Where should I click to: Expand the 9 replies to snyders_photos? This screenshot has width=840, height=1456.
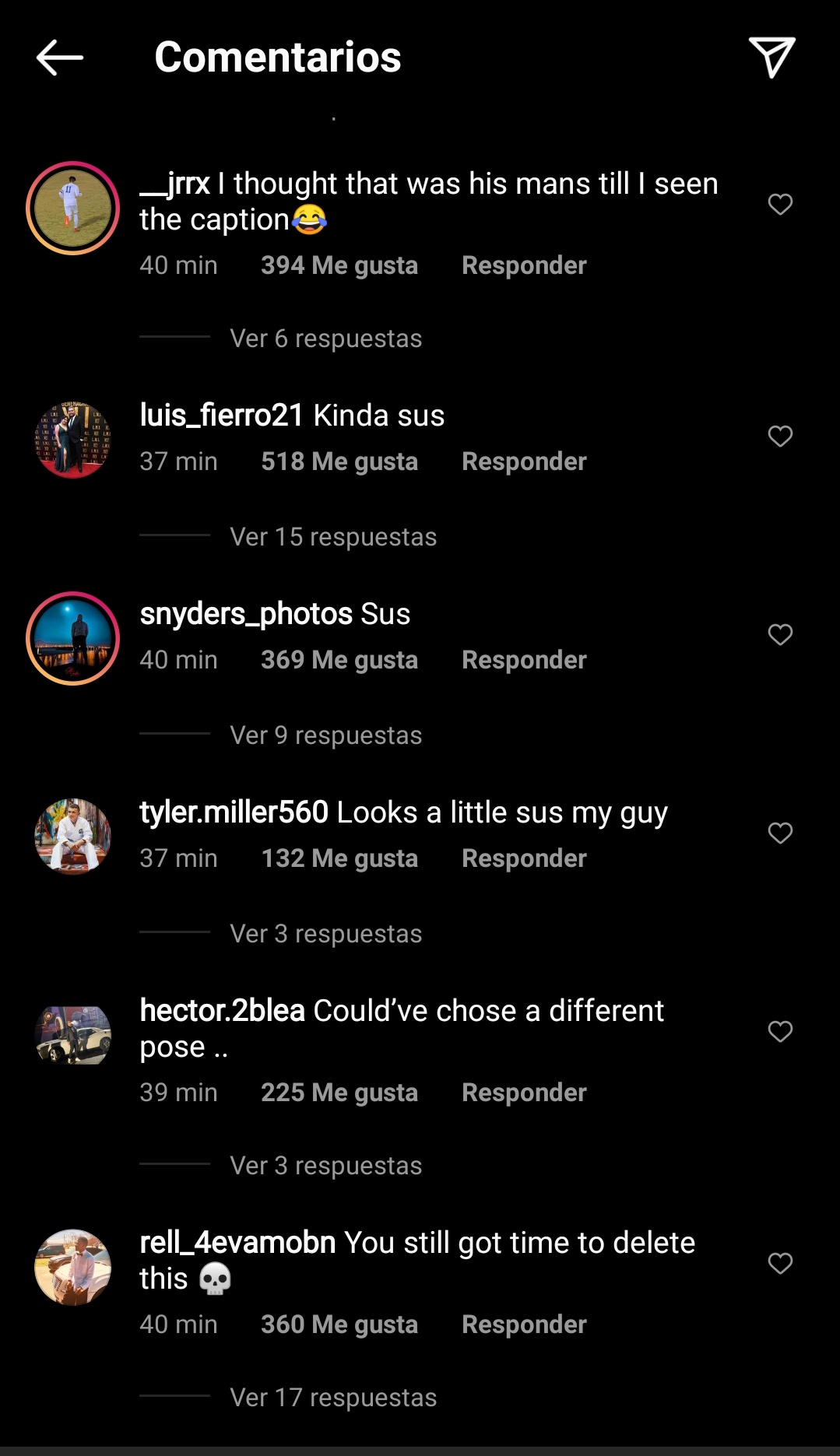325,735
